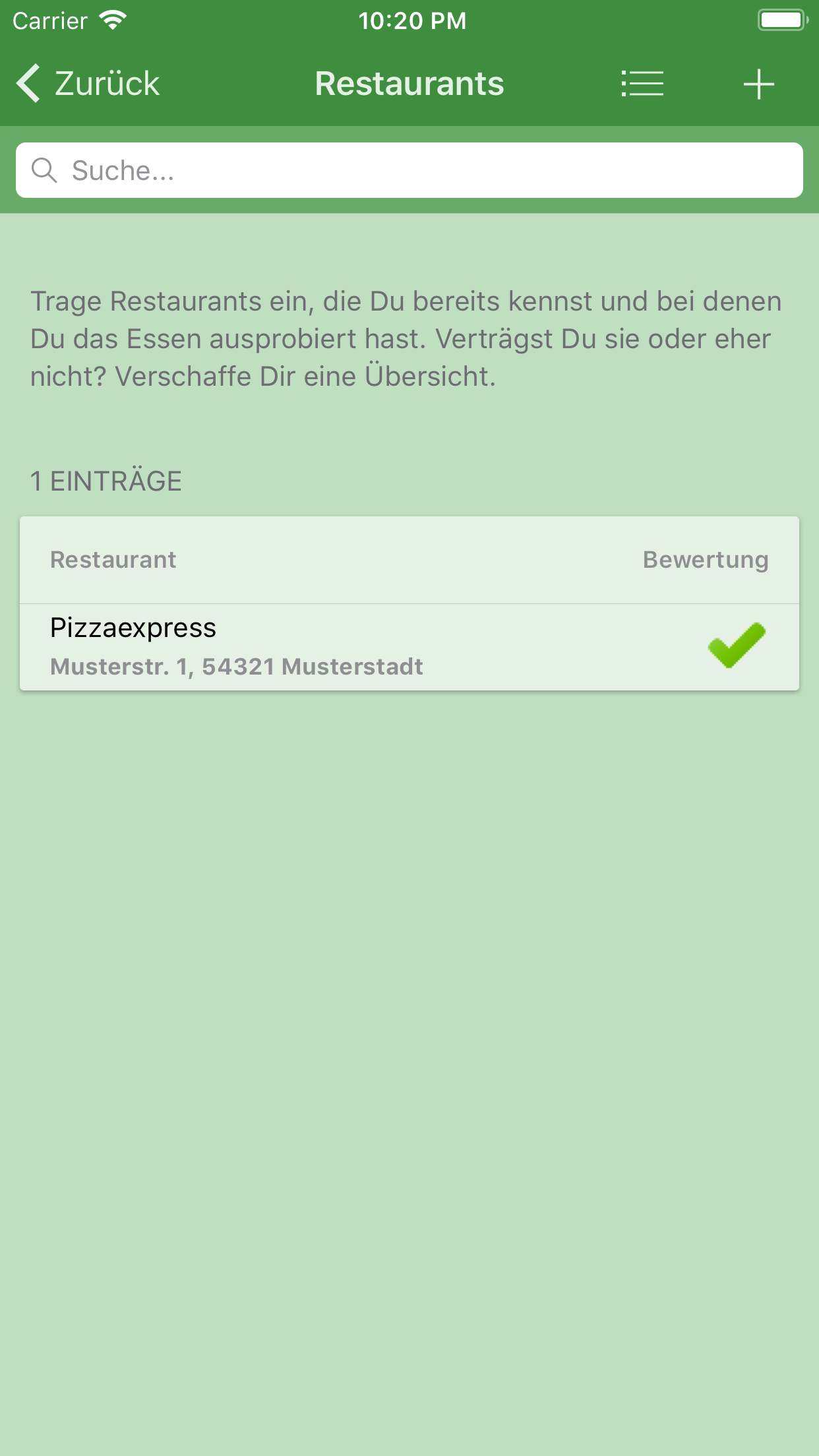This screenshot has height=1456, width=819.
Task: Click the Restaurant column header
Action: click(x=113, y=559)
